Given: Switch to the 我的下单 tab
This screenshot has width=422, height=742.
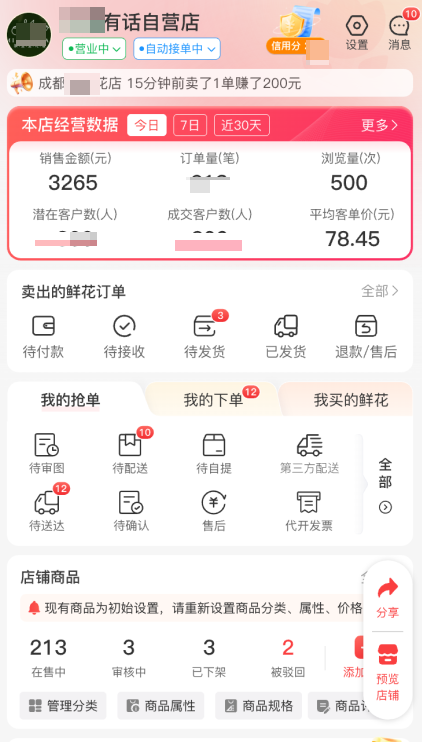Looking at the screenshot, I should pos(213,400).
